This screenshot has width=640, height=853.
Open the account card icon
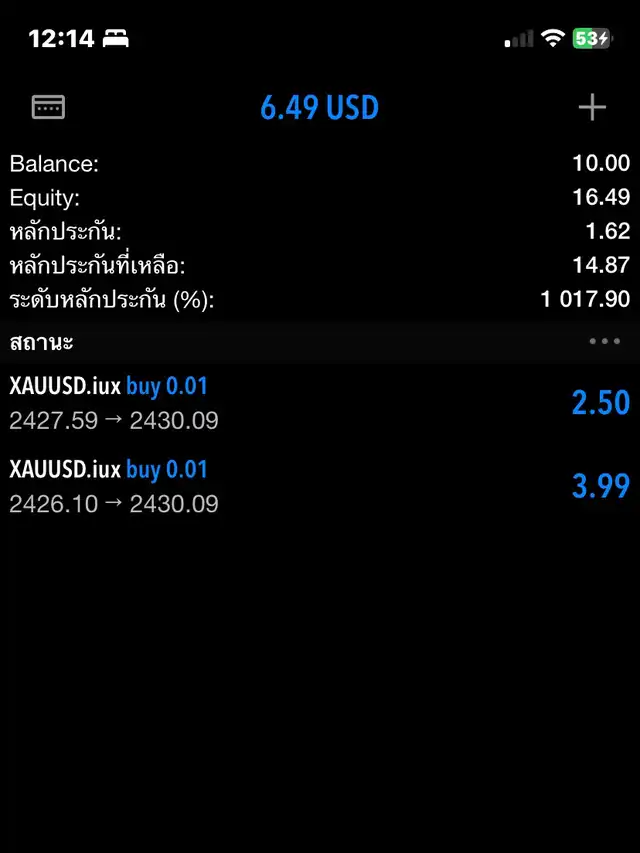[x=48, y=107]
